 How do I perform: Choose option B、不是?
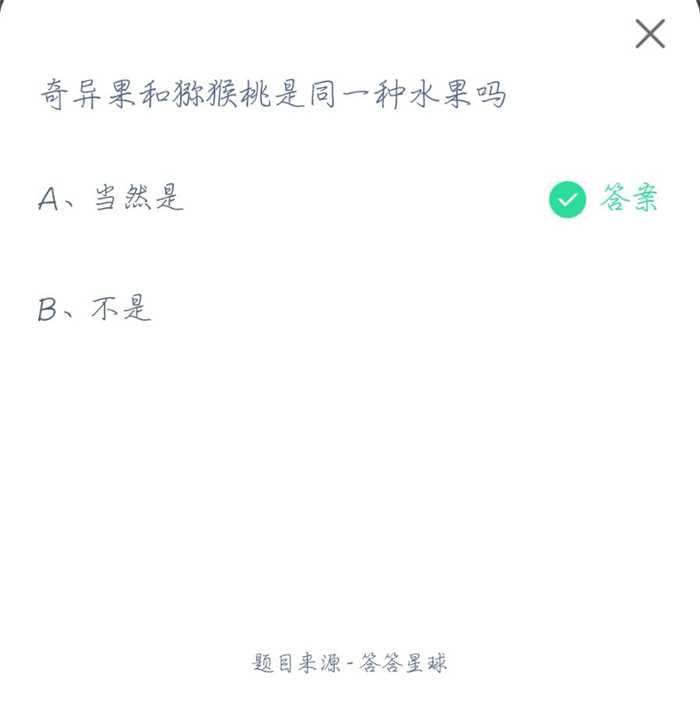[96, 309]
